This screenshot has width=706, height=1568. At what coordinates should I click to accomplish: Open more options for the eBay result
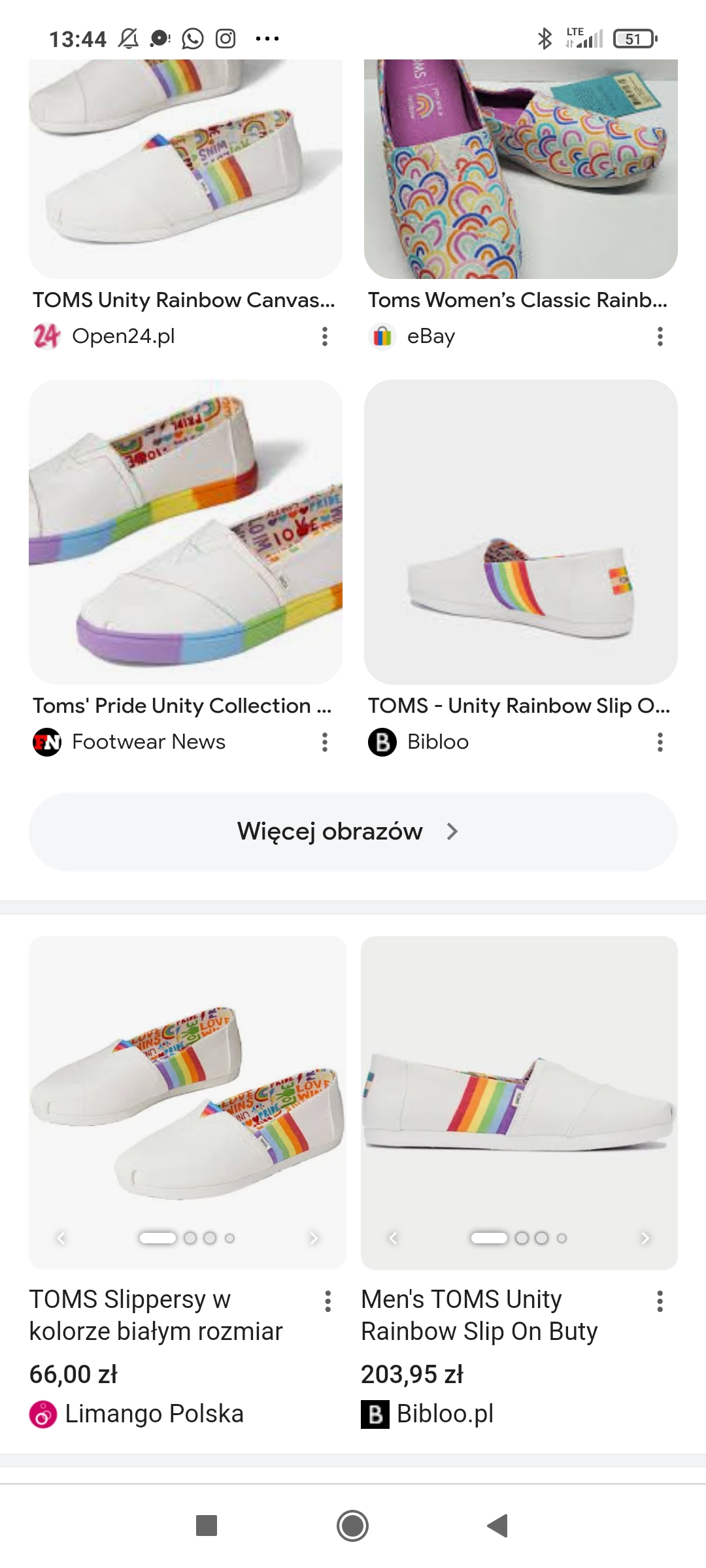point(660,336)
